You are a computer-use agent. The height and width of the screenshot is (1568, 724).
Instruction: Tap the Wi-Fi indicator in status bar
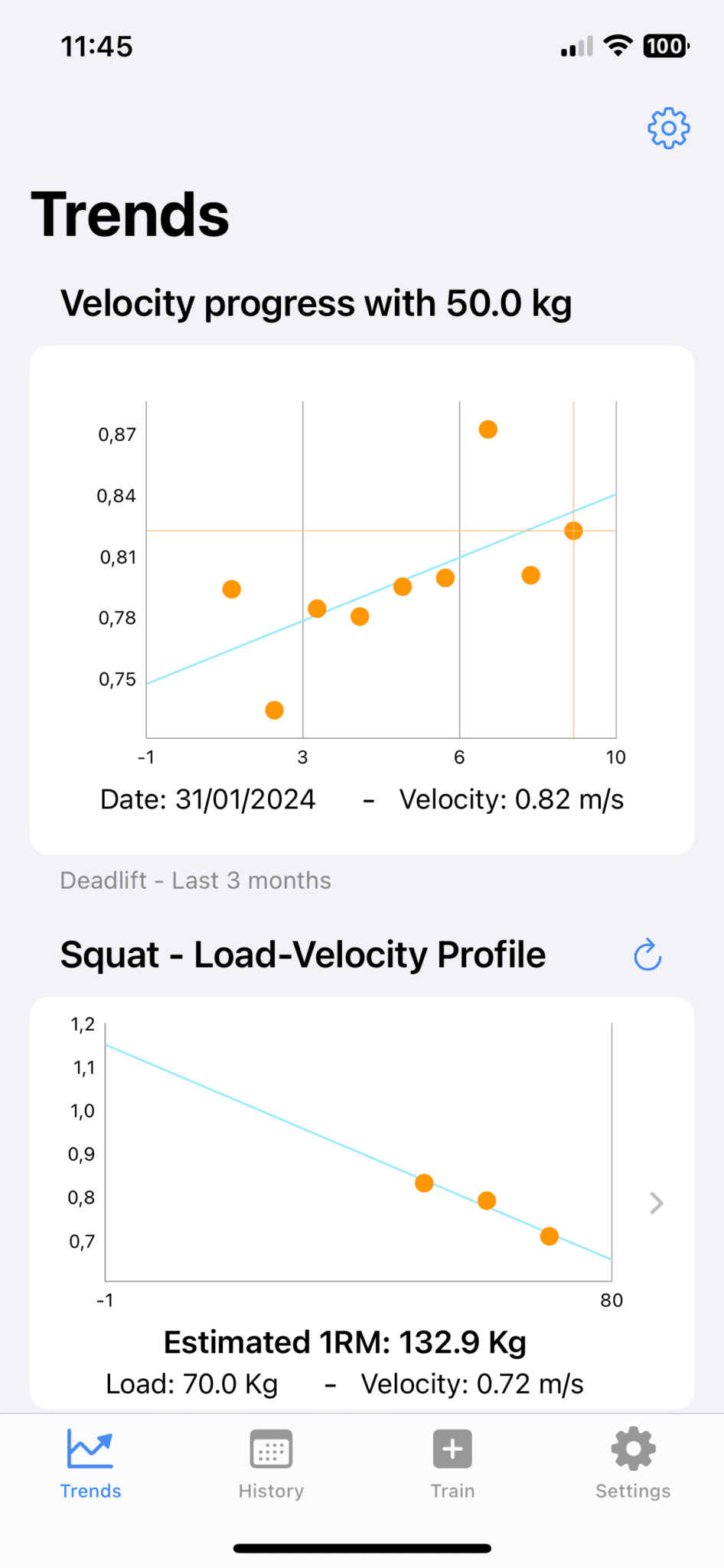(x=617, y=46)
